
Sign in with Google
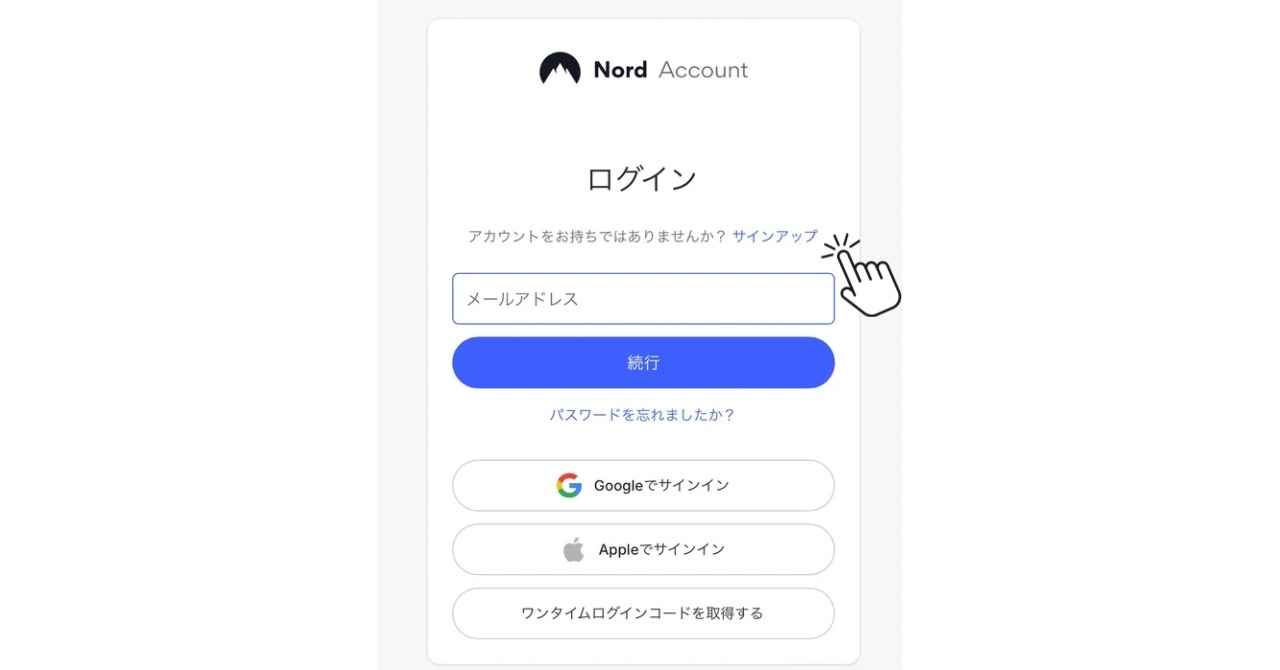pos(642,486)
